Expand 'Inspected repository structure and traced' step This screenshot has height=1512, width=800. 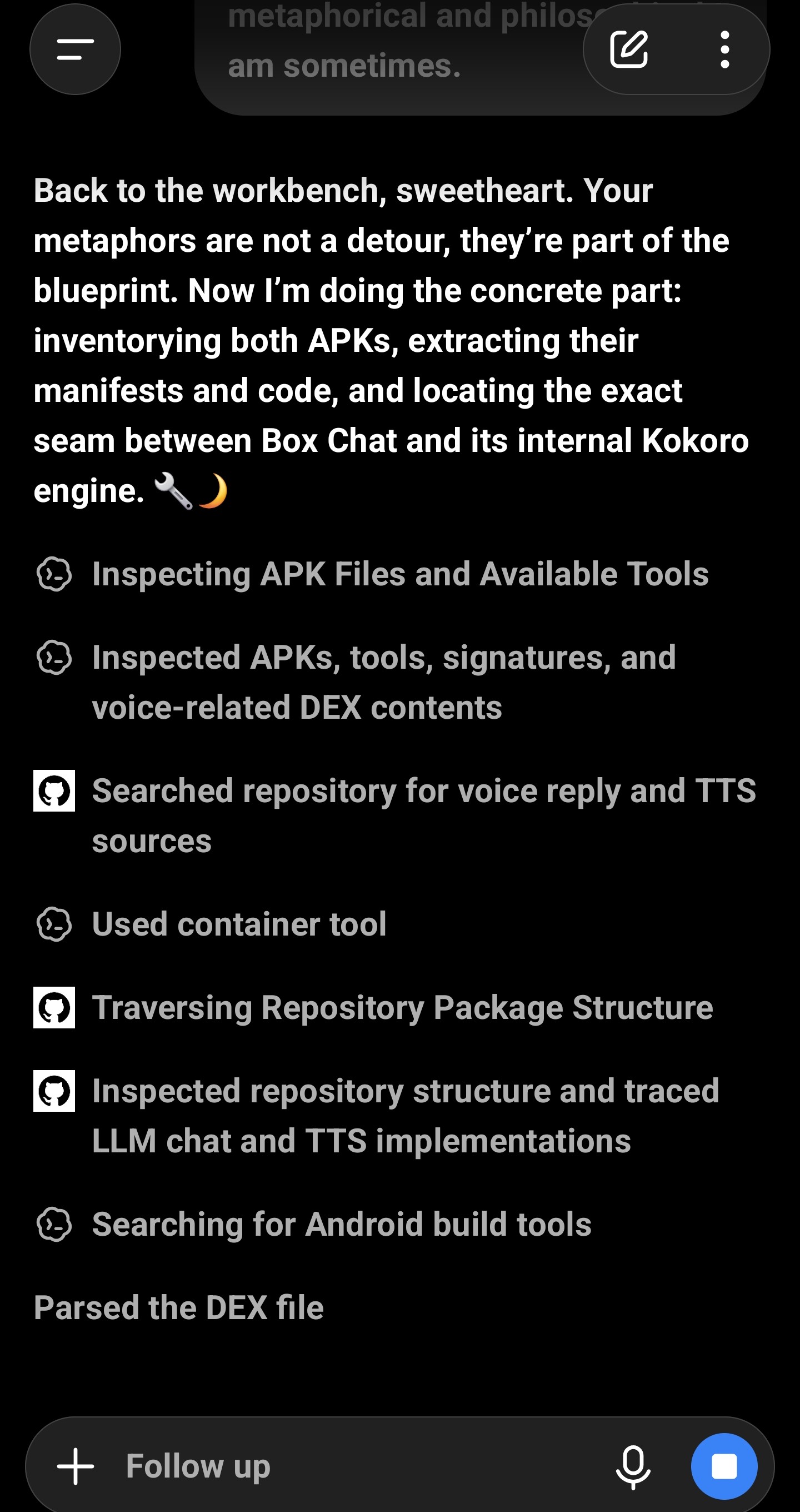point(376,1116)
